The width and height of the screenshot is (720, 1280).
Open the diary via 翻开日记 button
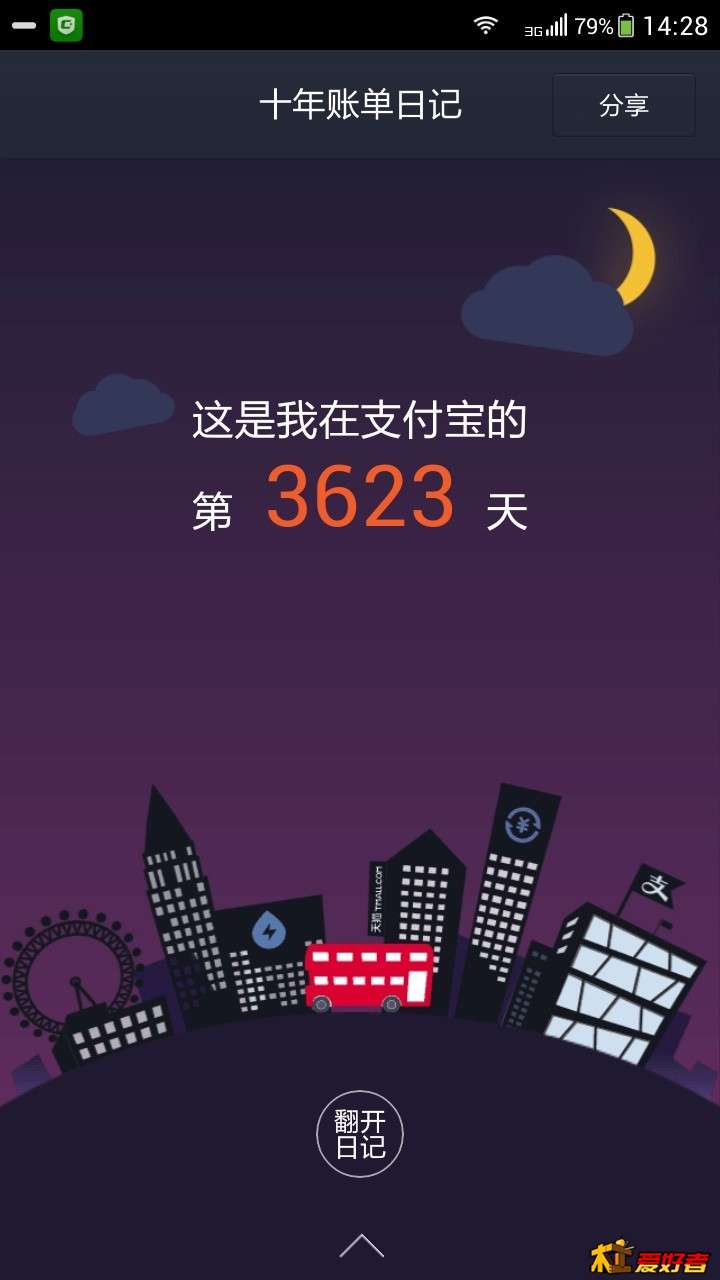360,1134
